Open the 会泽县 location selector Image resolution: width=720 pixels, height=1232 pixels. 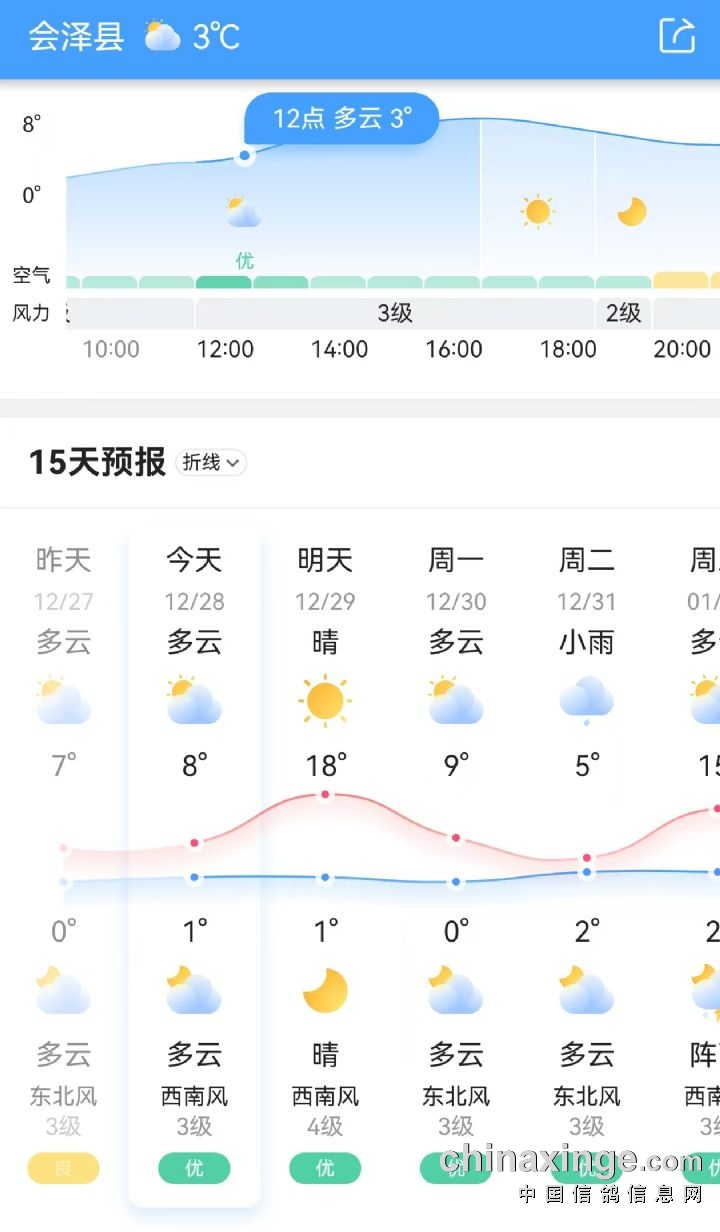(76, 37)
